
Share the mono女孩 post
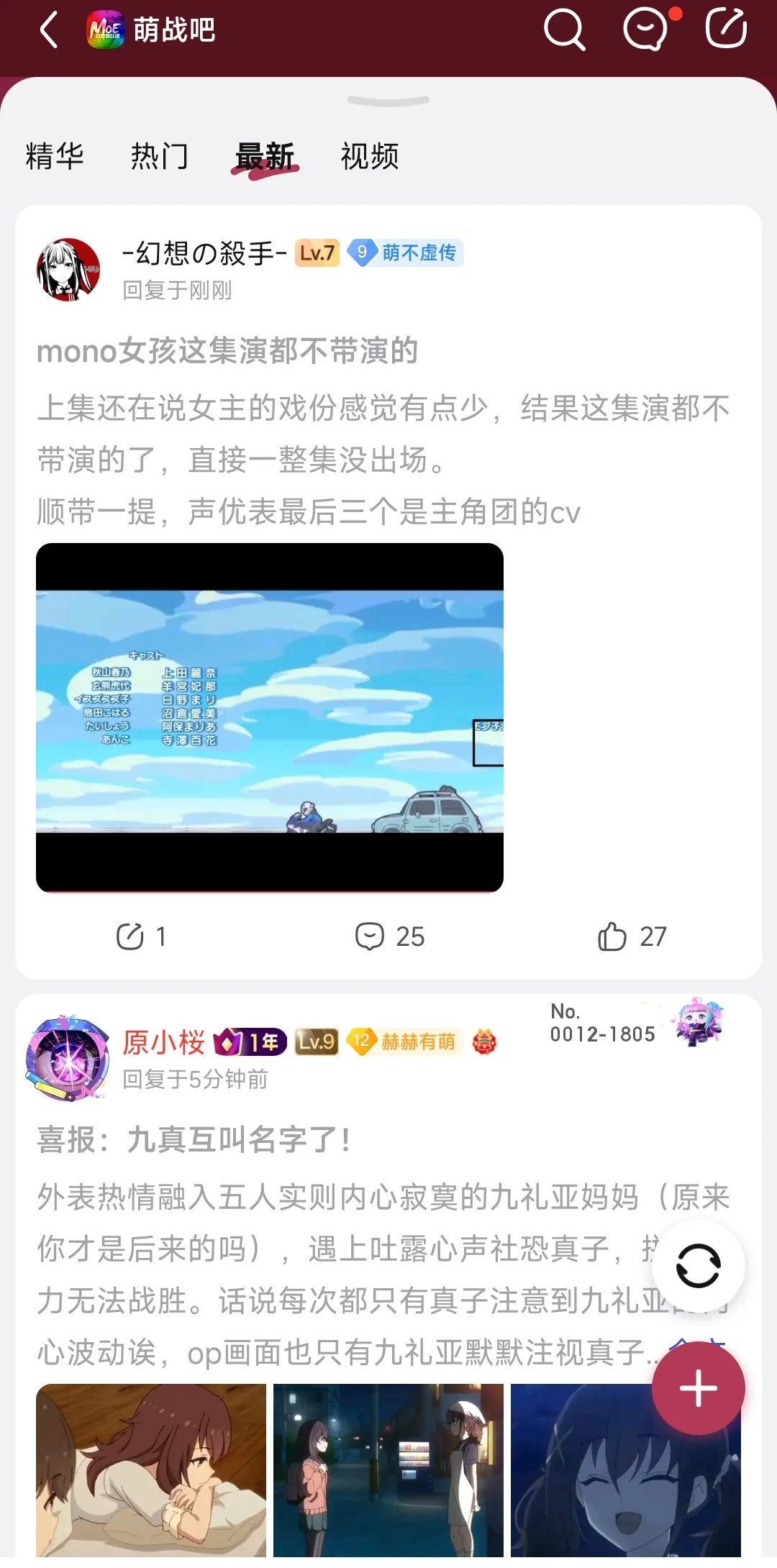(x=141, y=936)
